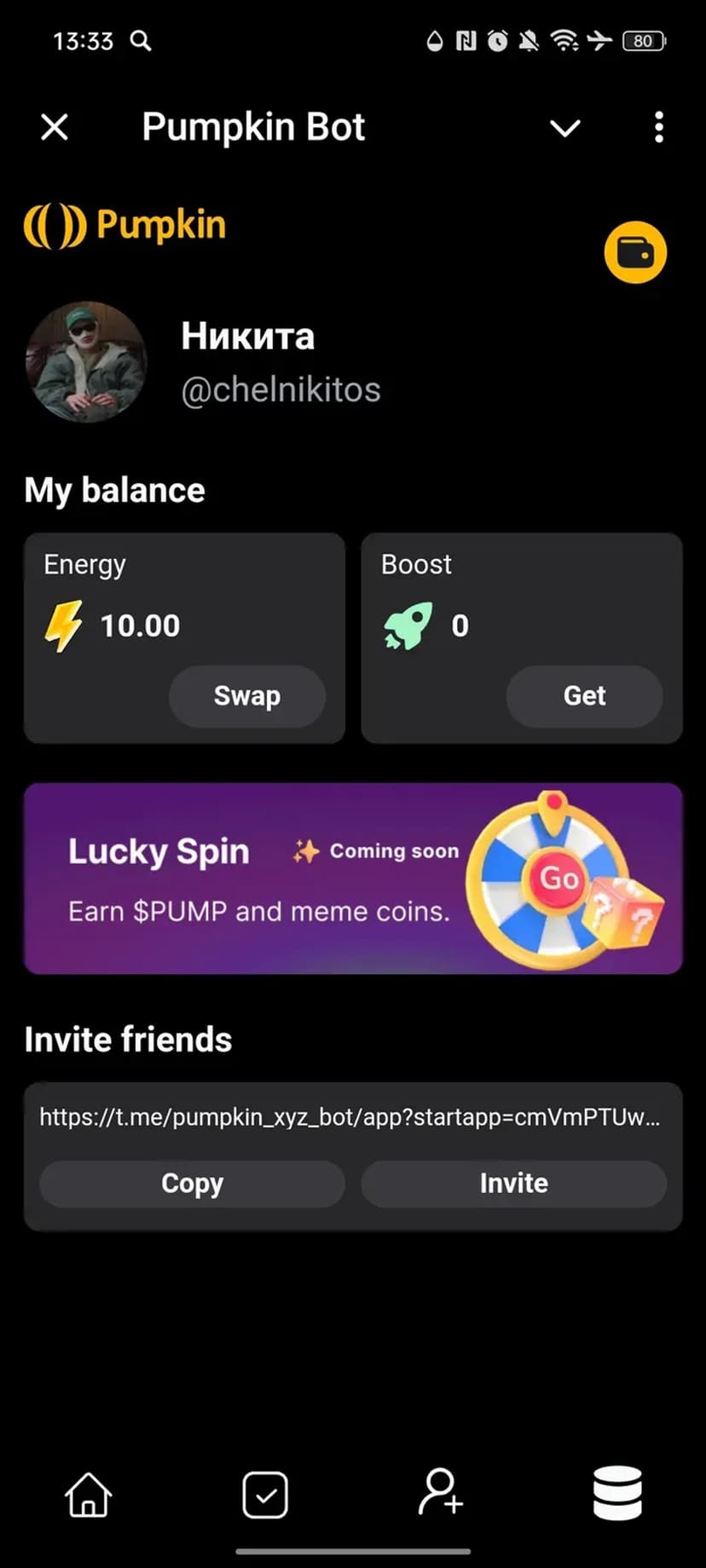
Task: Collapse the mini app with the chevron
Action: click(x=564, y=128)
